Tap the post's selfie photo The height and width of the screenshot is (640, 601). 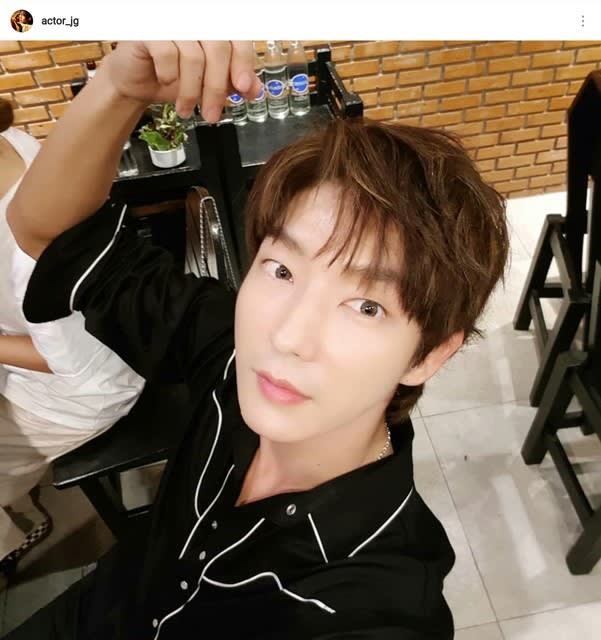(x=300, y=340)
